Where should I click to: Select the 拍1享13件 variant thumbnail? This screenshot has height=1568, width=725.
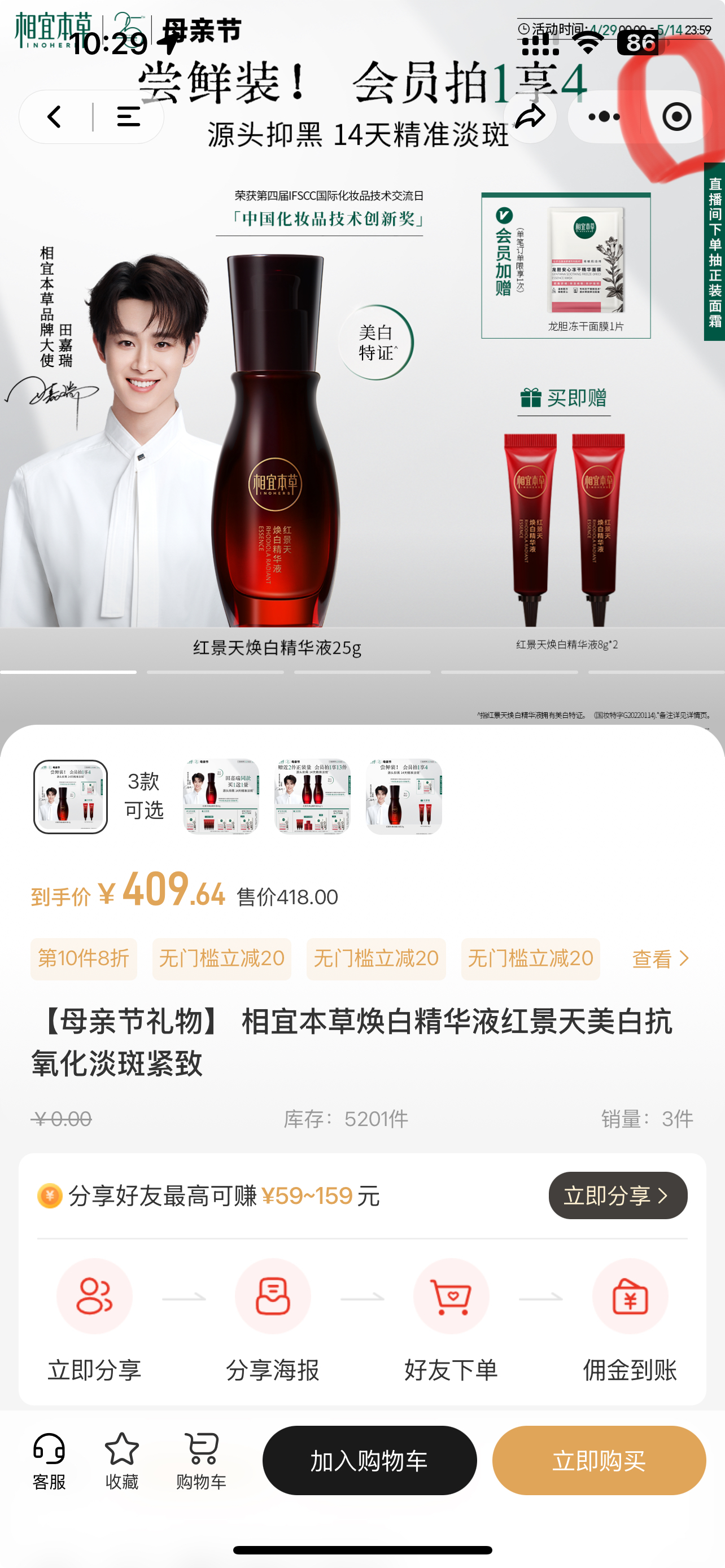pos(312,796)
